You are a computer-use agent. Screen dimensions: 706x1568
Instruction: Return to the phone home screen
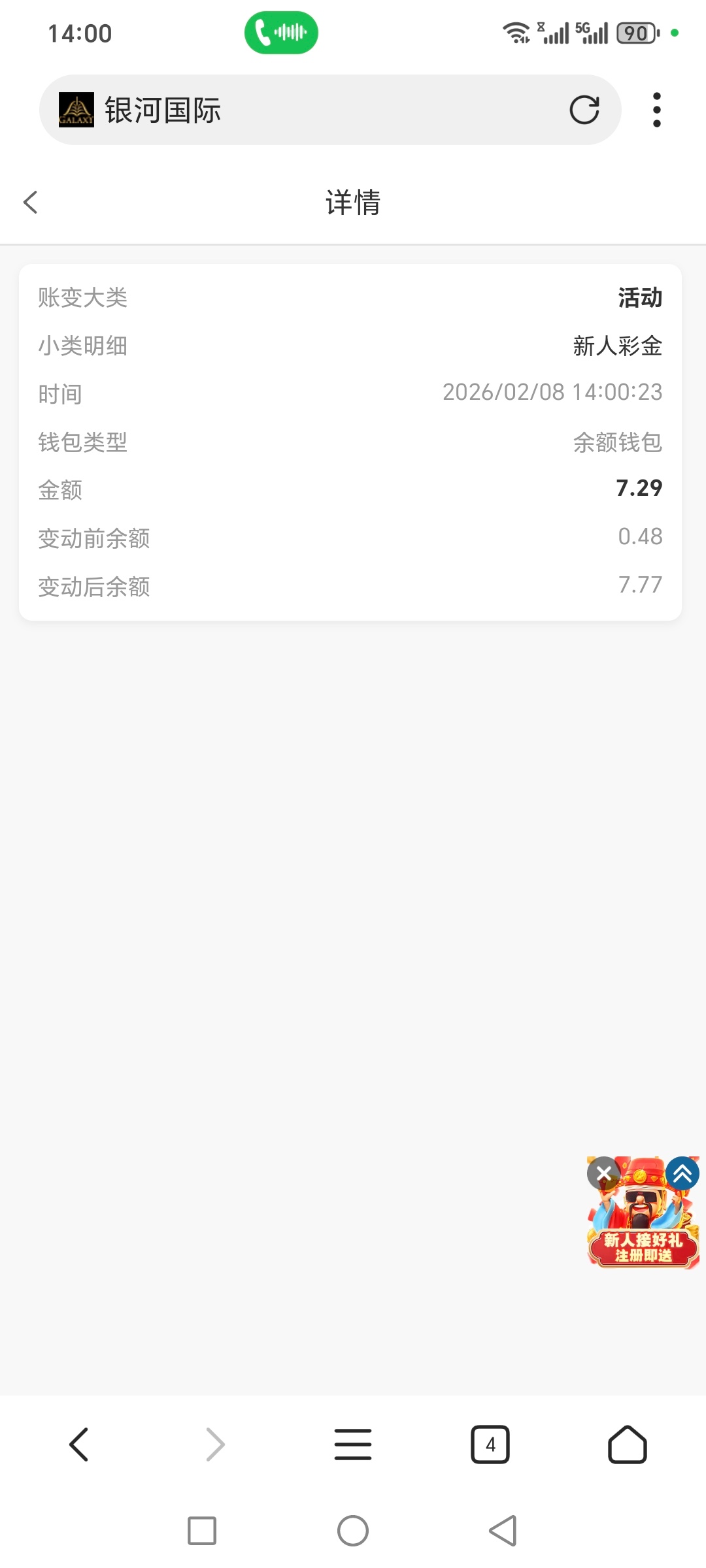pos(353,1531)
